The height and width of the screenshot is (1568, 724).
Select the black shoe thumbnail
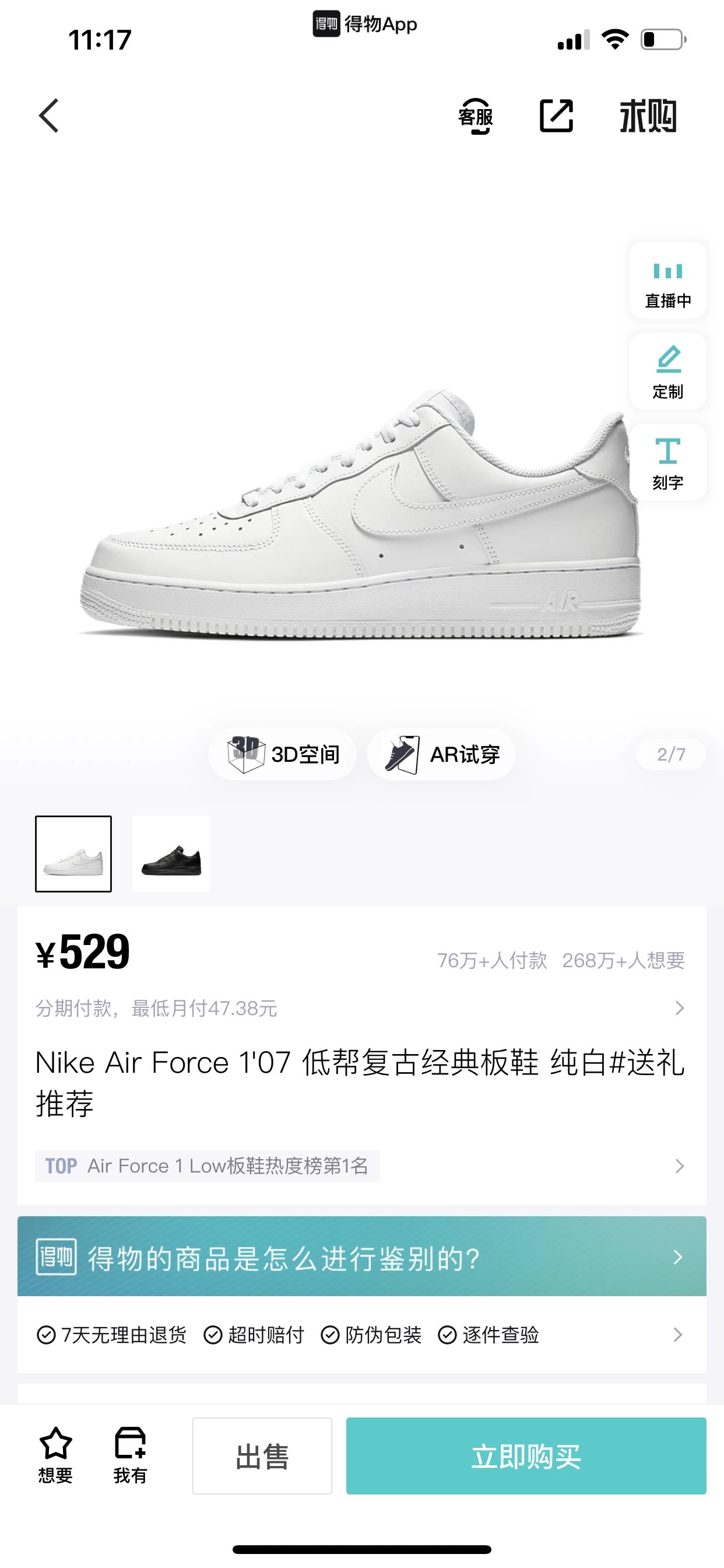171,854
